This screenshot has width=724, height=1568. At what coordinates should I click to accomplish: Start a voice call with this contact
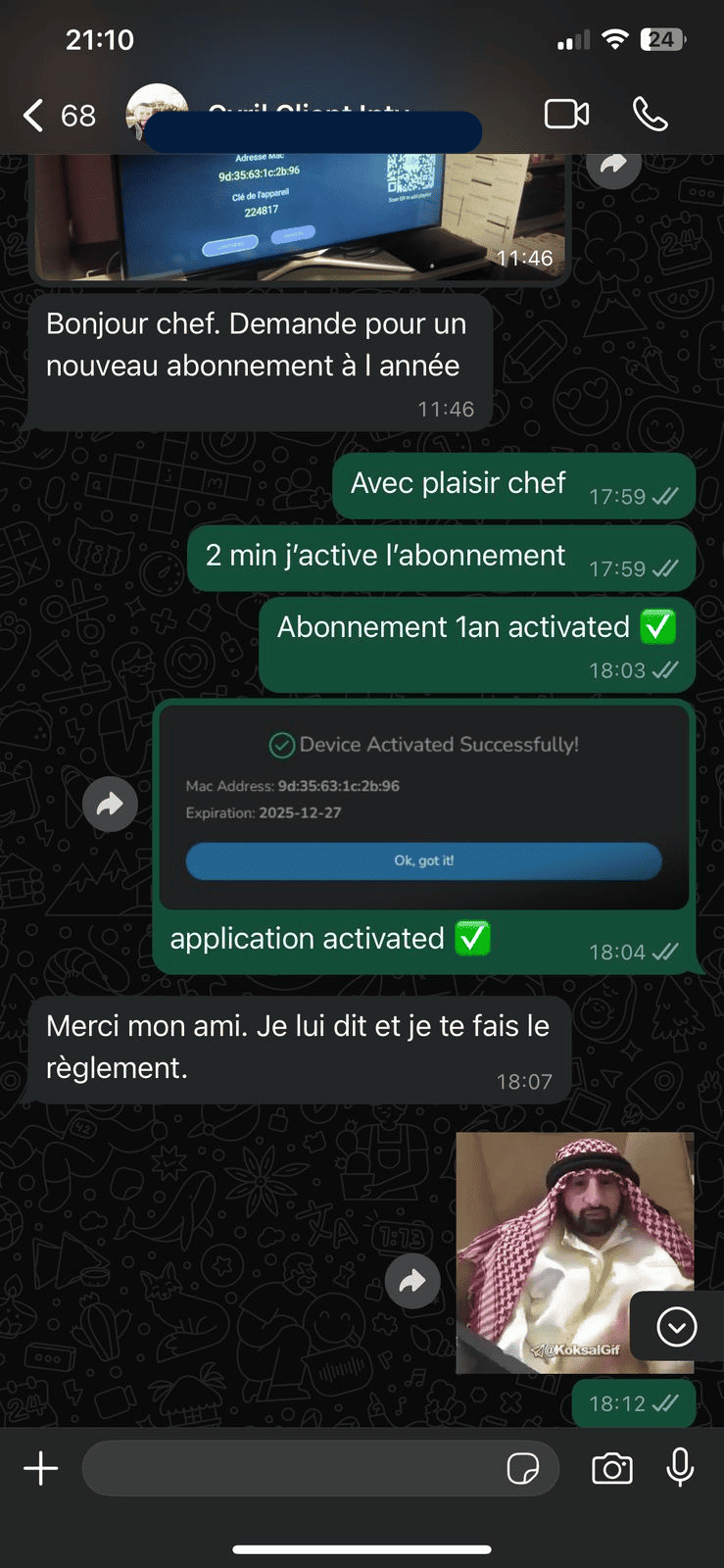click(650, 115)
